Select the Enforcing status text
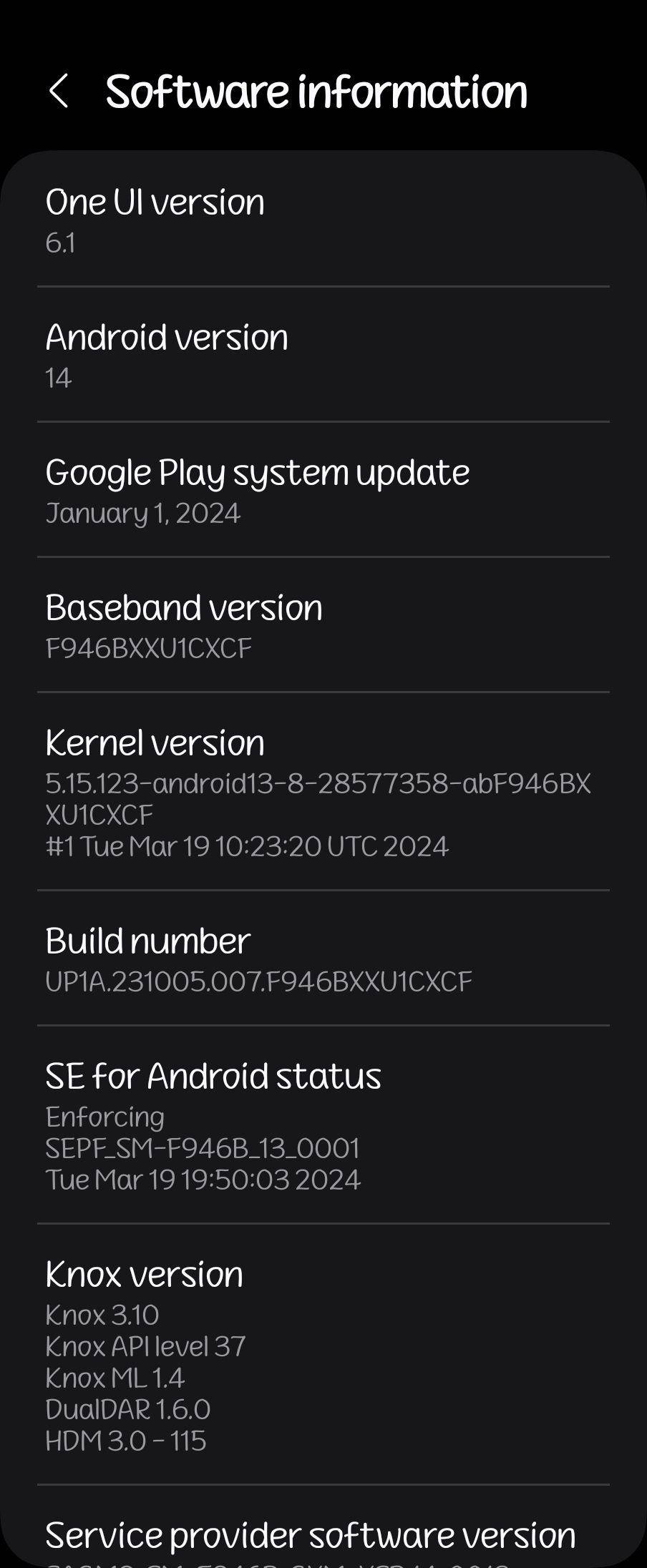 [x=104, y=1116]
